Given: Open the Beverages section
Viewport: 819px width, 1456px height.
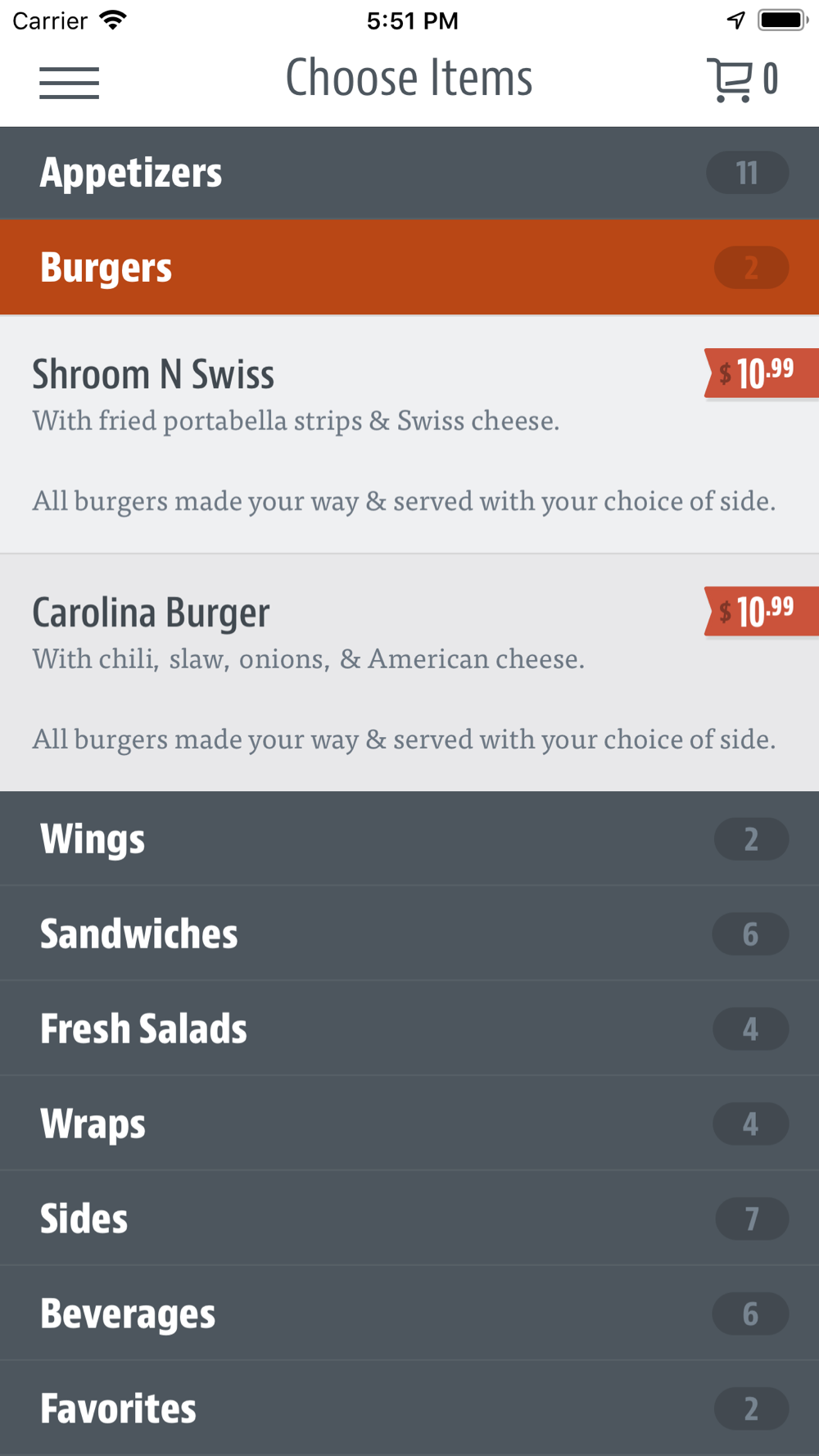Looking at the screenshot, I should pyautogui.click(x=409, y=1314).
